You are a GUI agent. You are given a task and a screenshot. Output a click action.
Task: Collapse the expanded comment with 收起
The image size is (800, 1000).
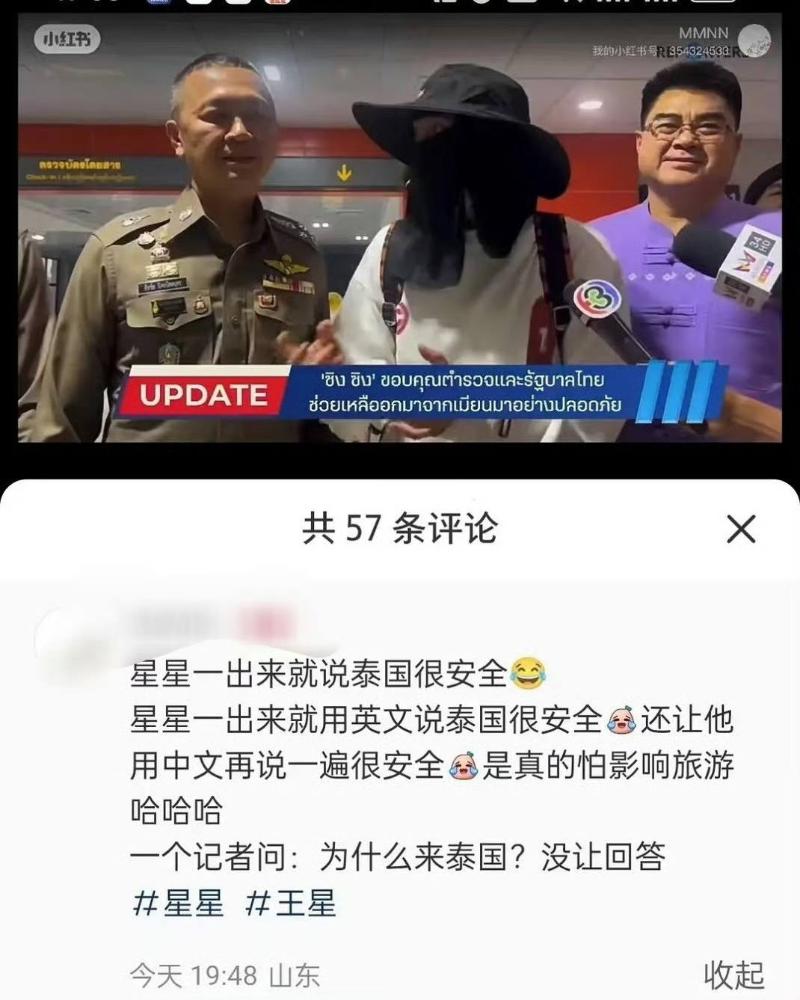click(x=733, y=973)
